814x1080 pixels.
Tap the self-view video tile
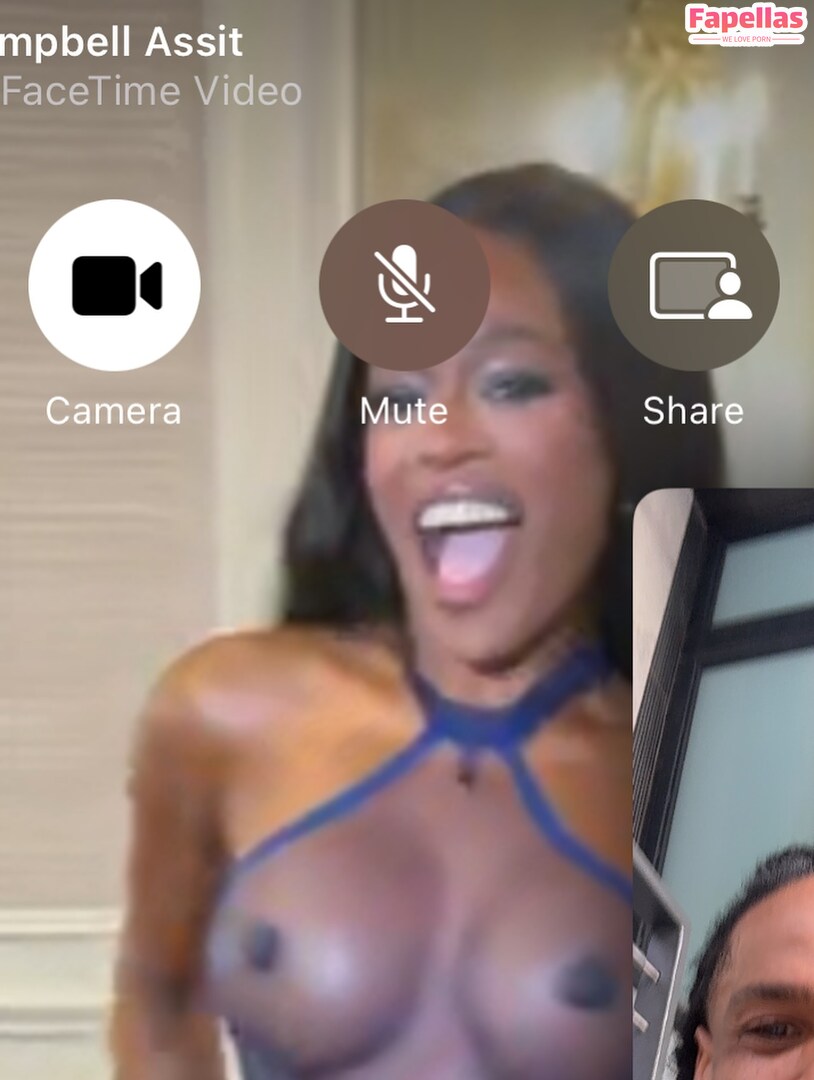(x=725, y=780)
